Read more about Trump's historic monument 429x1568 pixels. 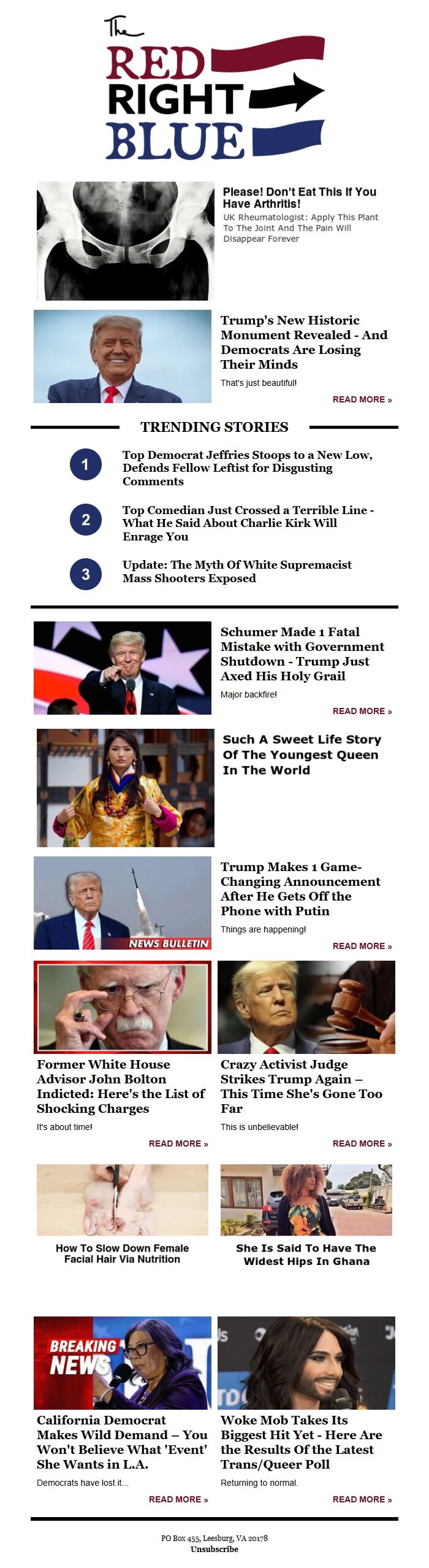(x=362, y=399)
